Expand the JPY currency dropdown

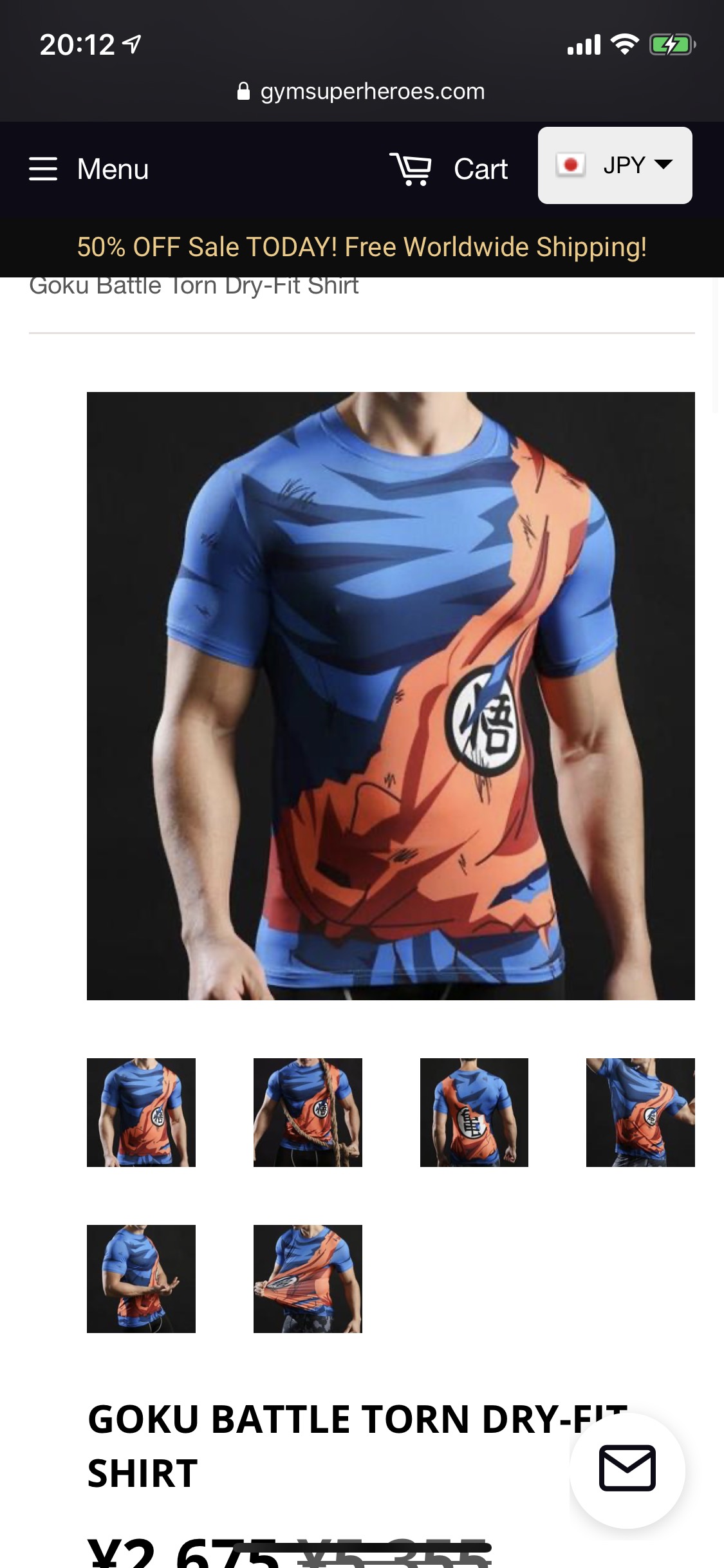[x=615, y=165]
